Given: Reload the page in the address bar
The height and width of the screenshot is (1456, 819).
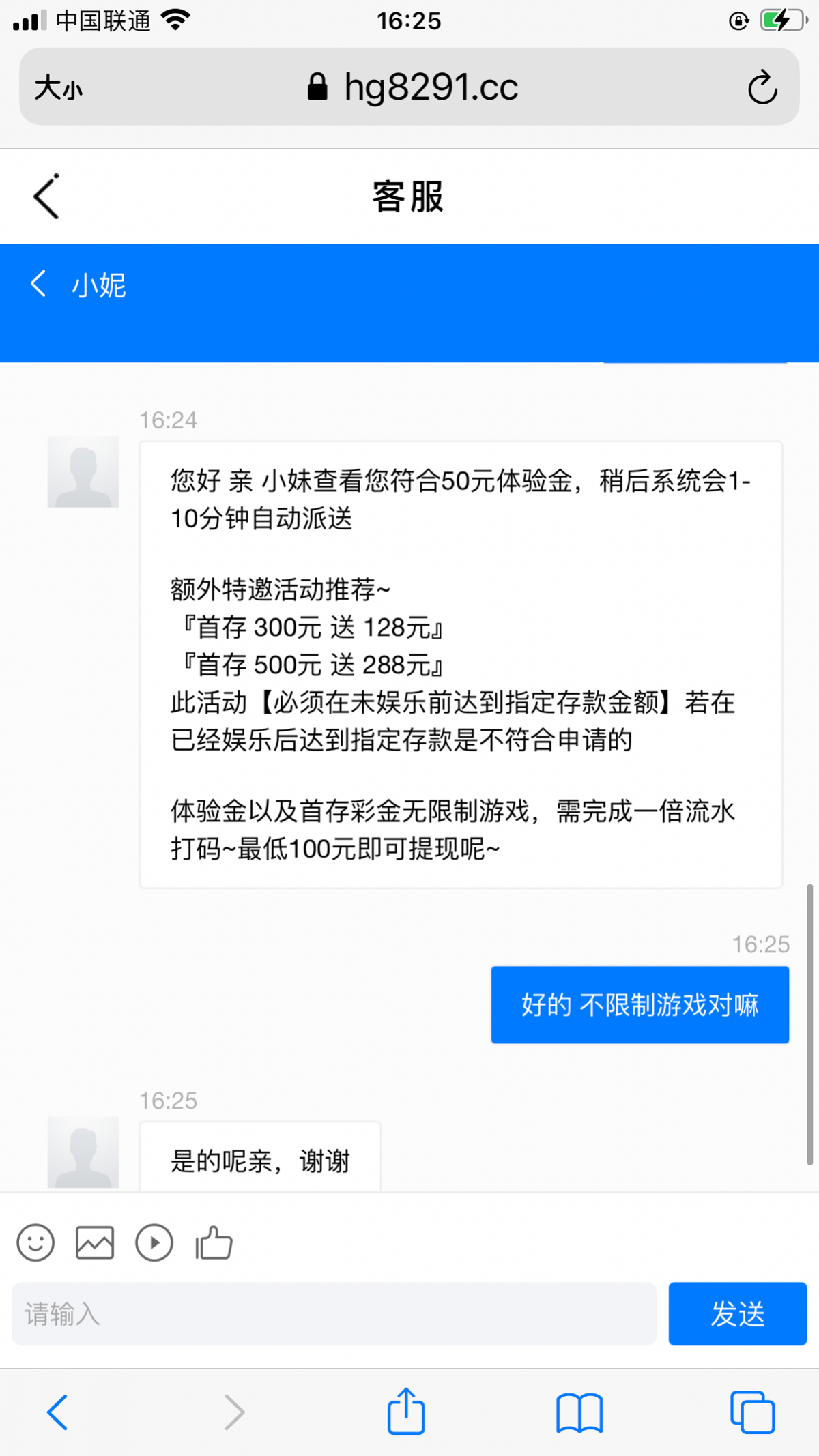Looking at the screenshot, I should point(762,87).
